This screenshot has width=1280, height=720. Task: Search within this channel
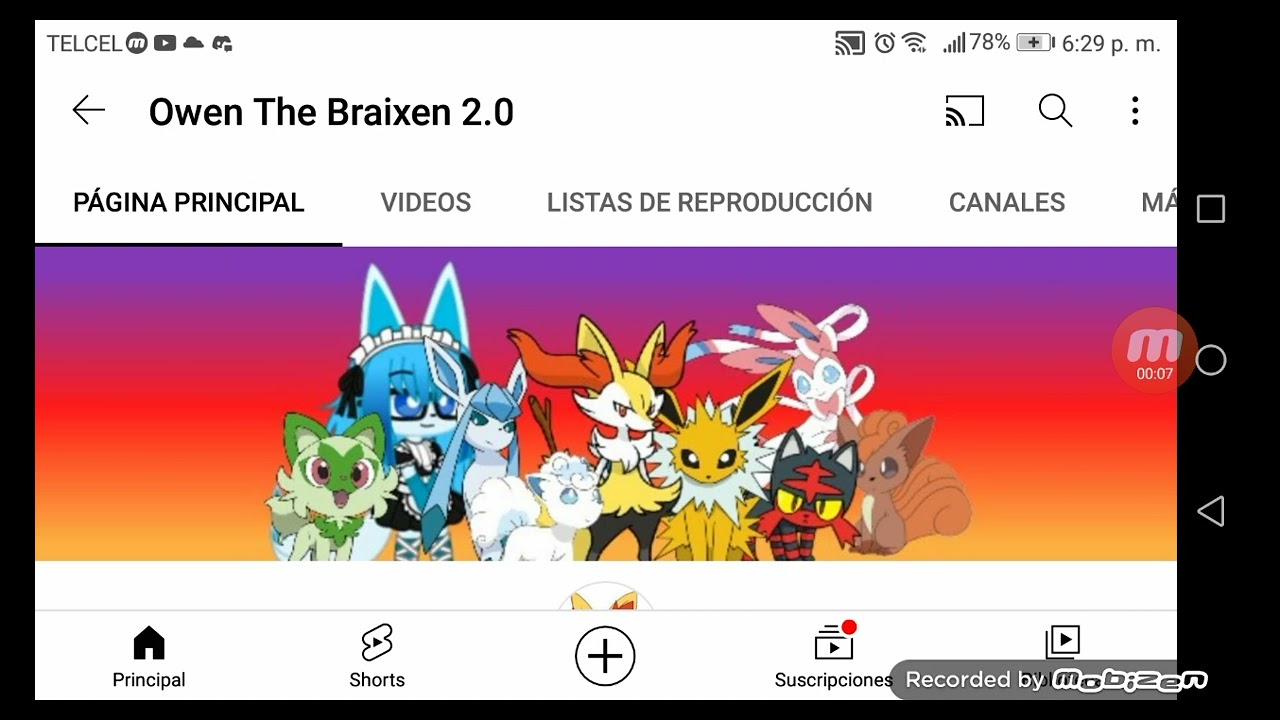tap(1055, 111)
